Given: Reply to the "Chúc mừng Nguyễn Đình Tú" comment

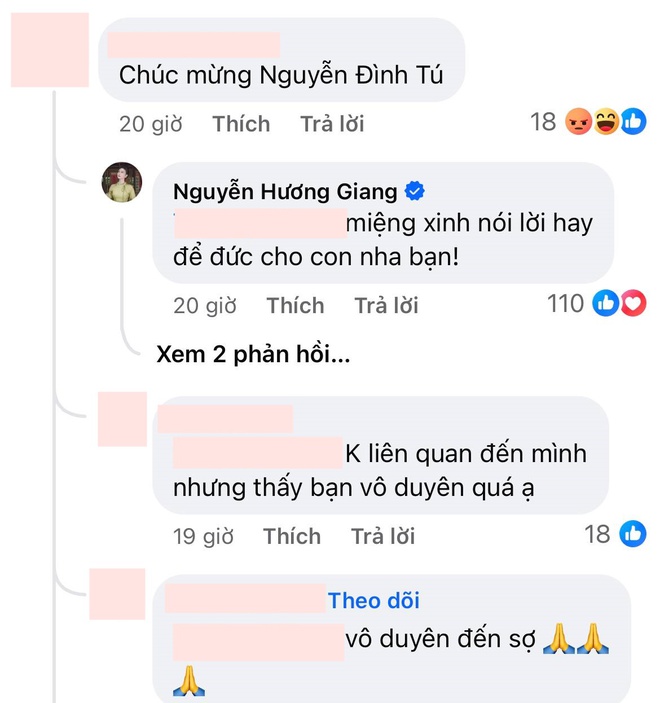Looking at the screenshot, I should 332,124.
